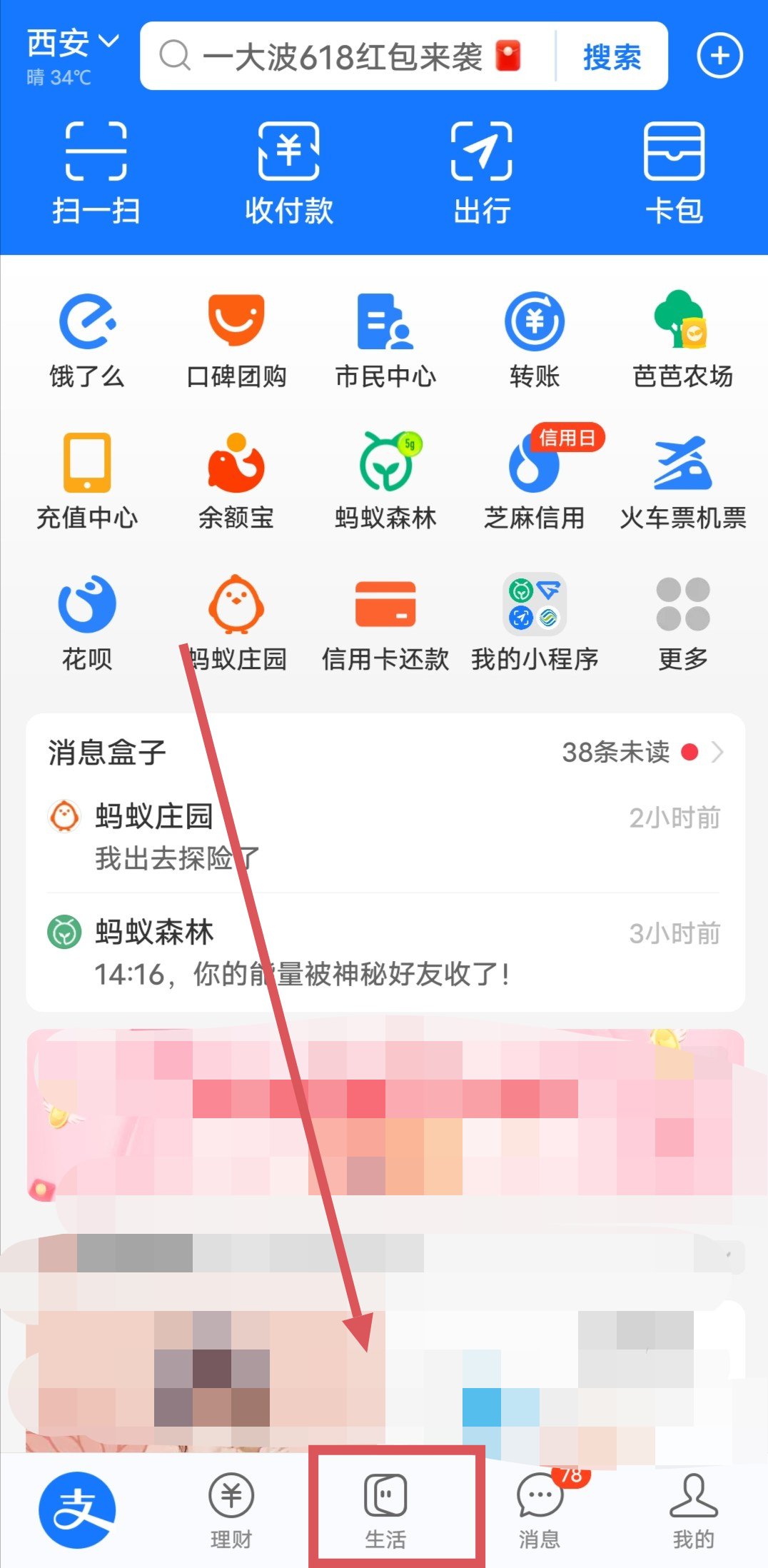Open 扫一扫 scanner
The height and width of the screenshot is (1568, 768).
96,172
